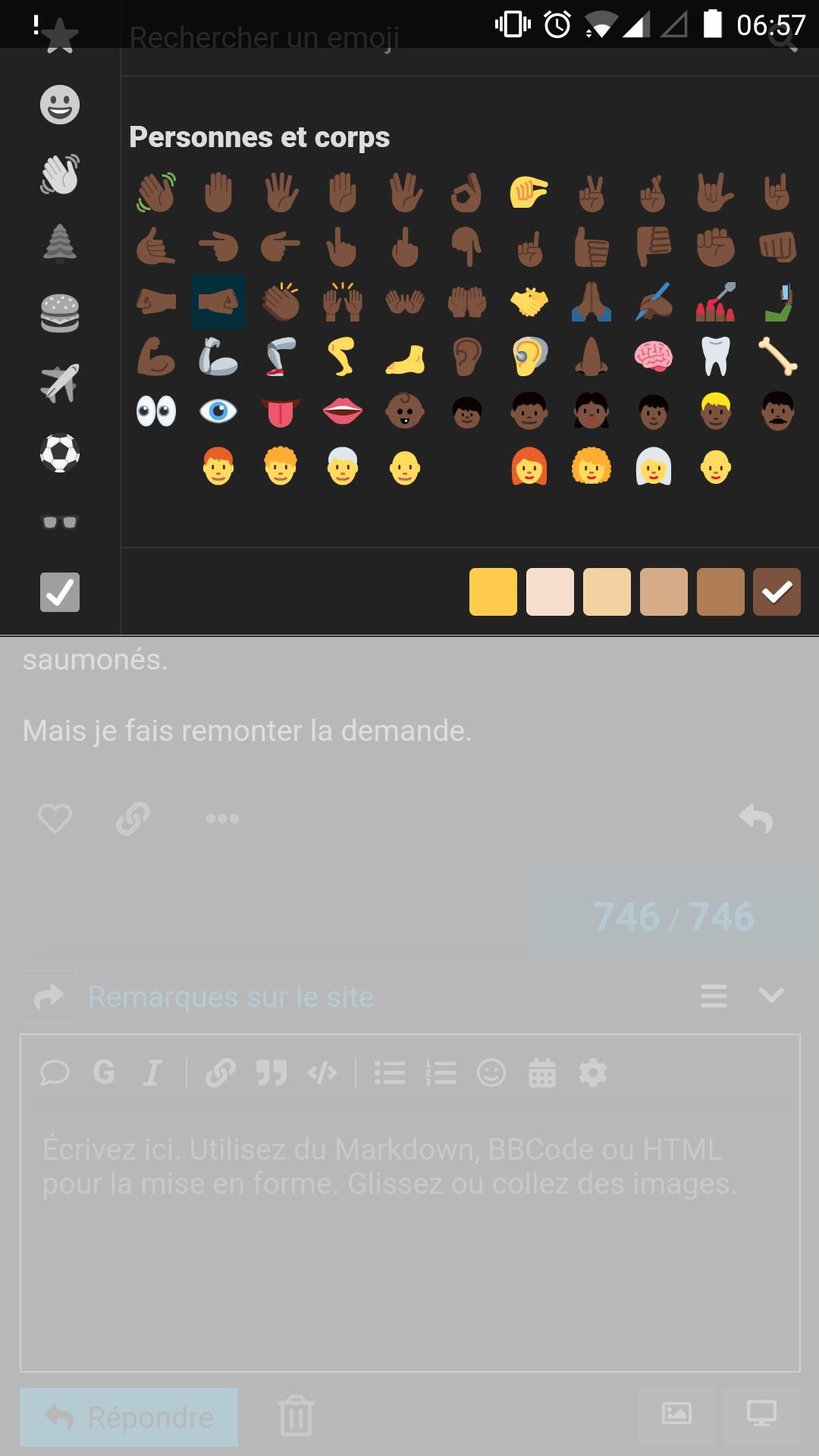Viewport: 819px width, 1456px height.
Task: Insert the flexed biceps emoji
Action: coord(156,356)
